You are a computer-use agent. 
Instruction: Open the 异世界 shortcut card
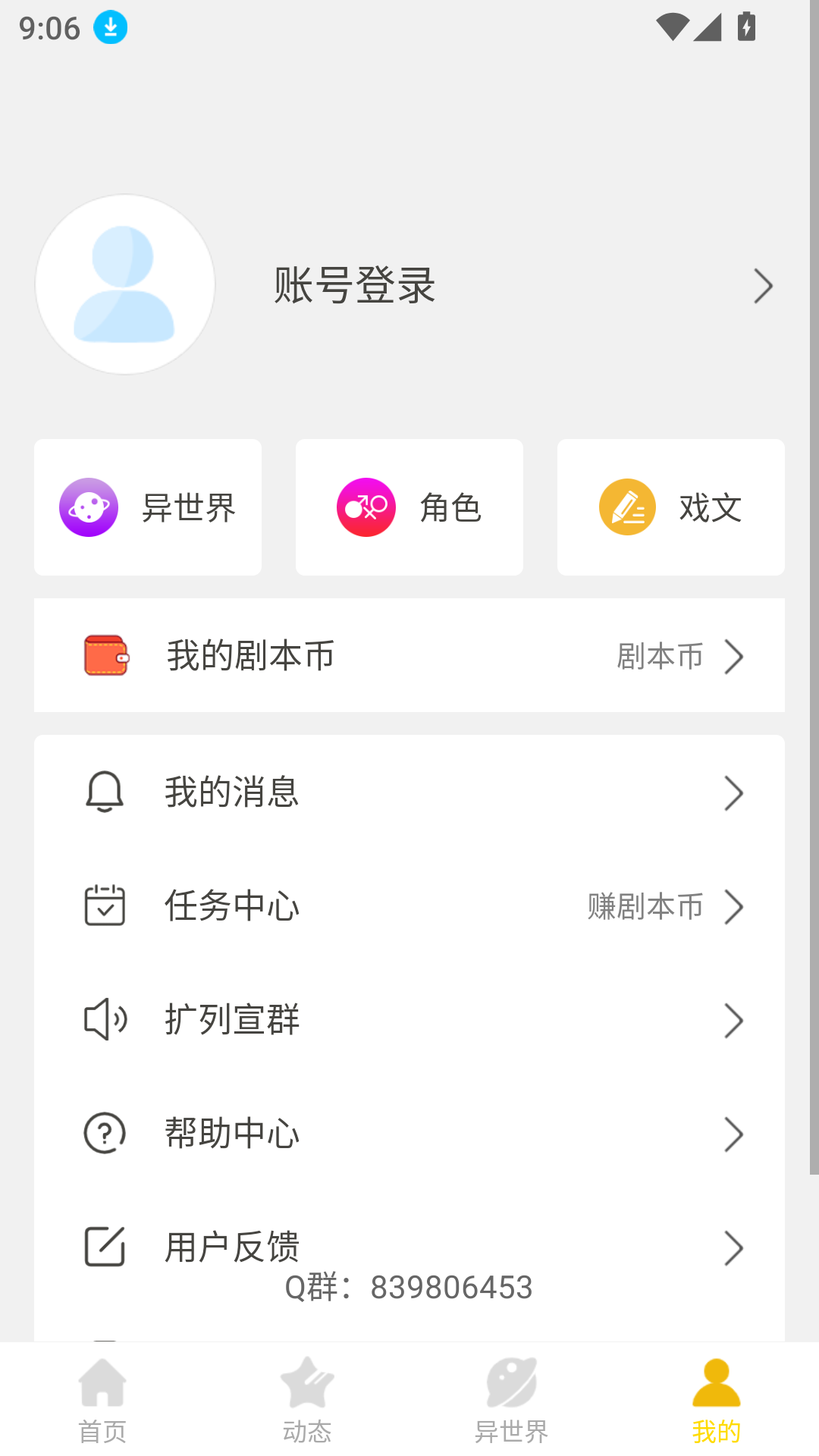click(x=148, y=507)
